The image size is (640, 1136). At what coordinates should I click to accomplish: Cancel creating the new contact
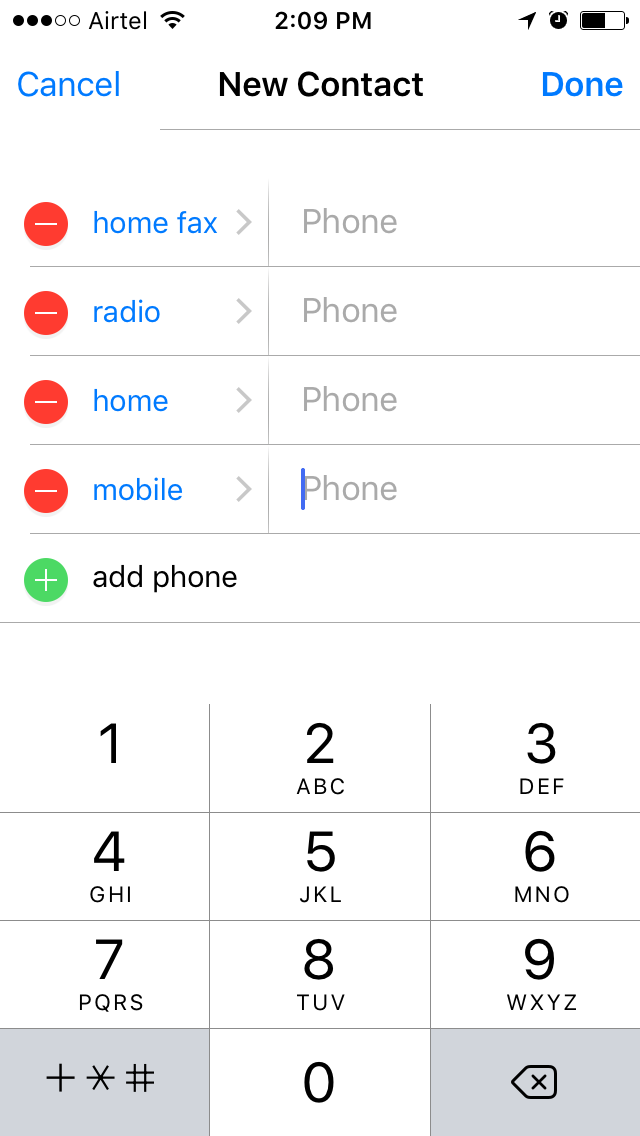point(69,85)
